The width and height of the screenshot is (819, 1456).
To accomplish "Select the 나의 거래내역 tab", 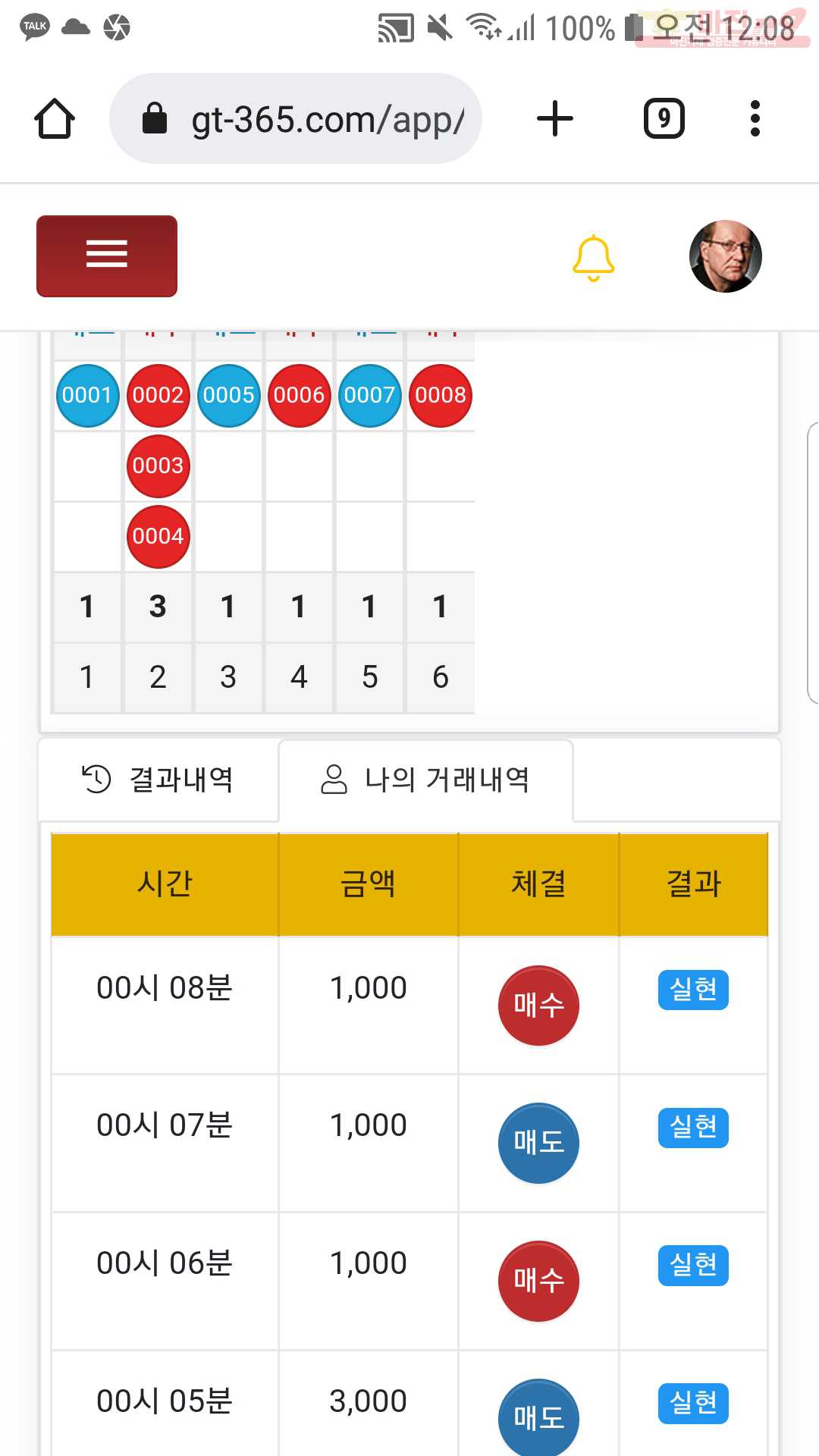I will coord(425,780).
